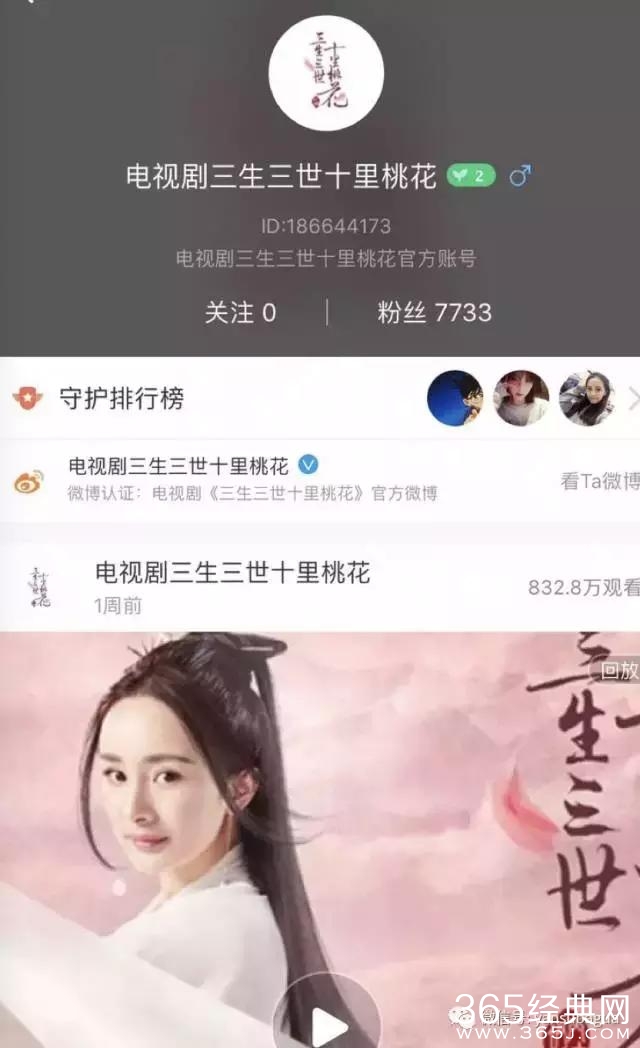Open the live replay posted 1周前

(232, 587)
